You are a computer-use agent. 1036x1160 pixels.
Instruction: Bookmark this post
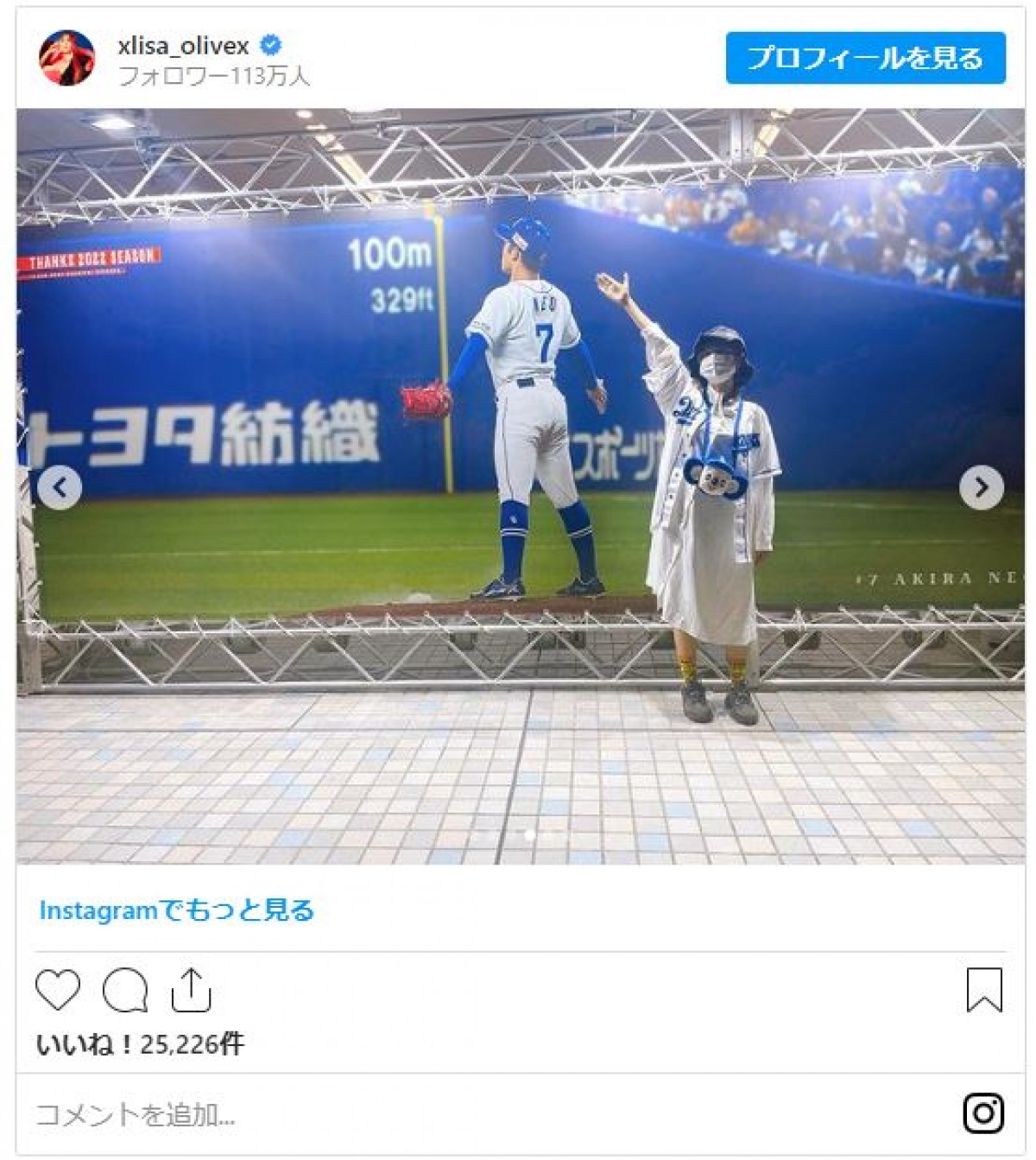tap(983, 990)
